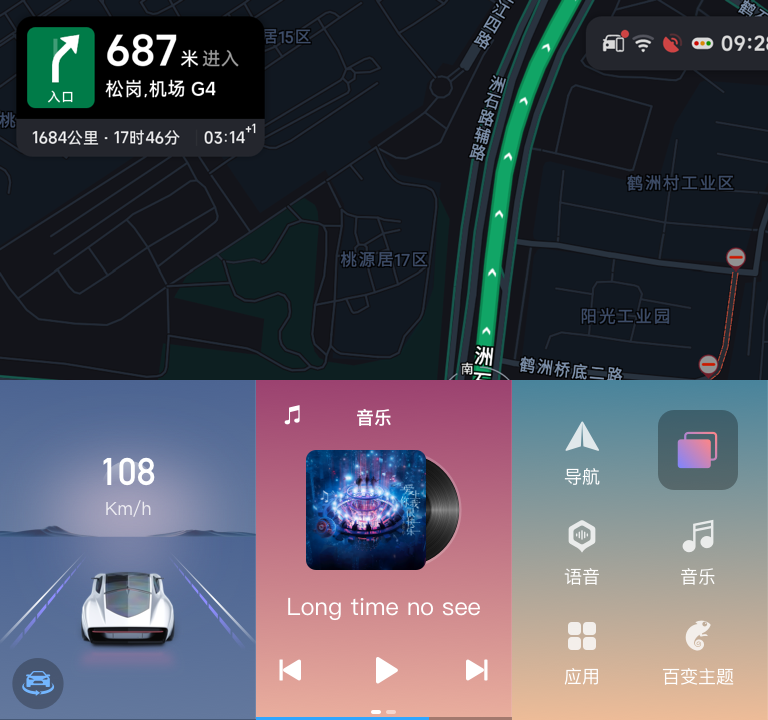Open the 应用 apps grid
The height and width of the screenshot is (720, 768).
[582, 652]
